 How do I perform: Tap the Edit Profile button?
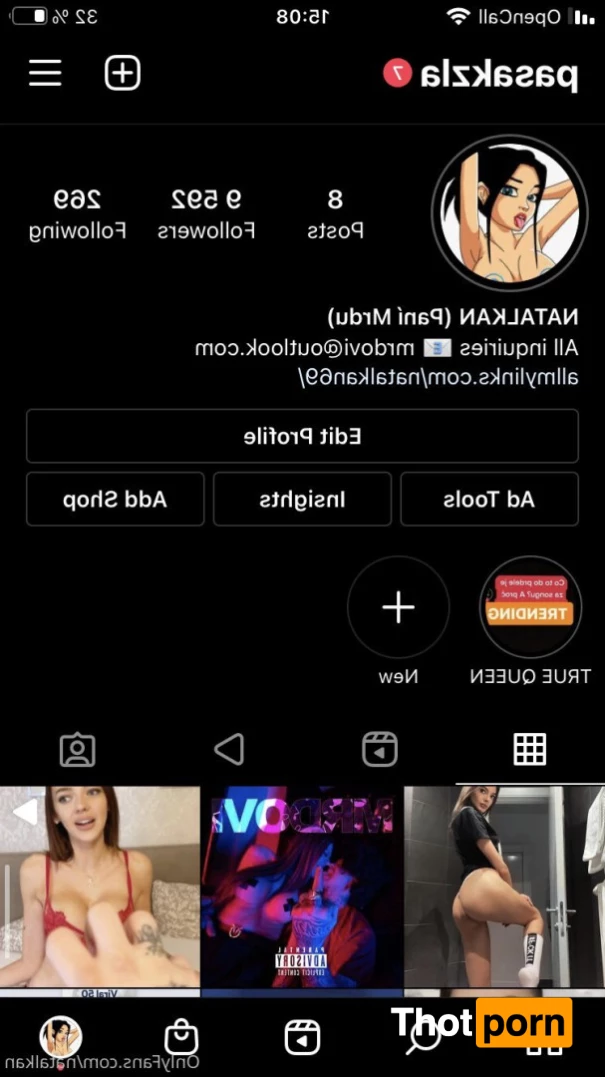(302, 436)
